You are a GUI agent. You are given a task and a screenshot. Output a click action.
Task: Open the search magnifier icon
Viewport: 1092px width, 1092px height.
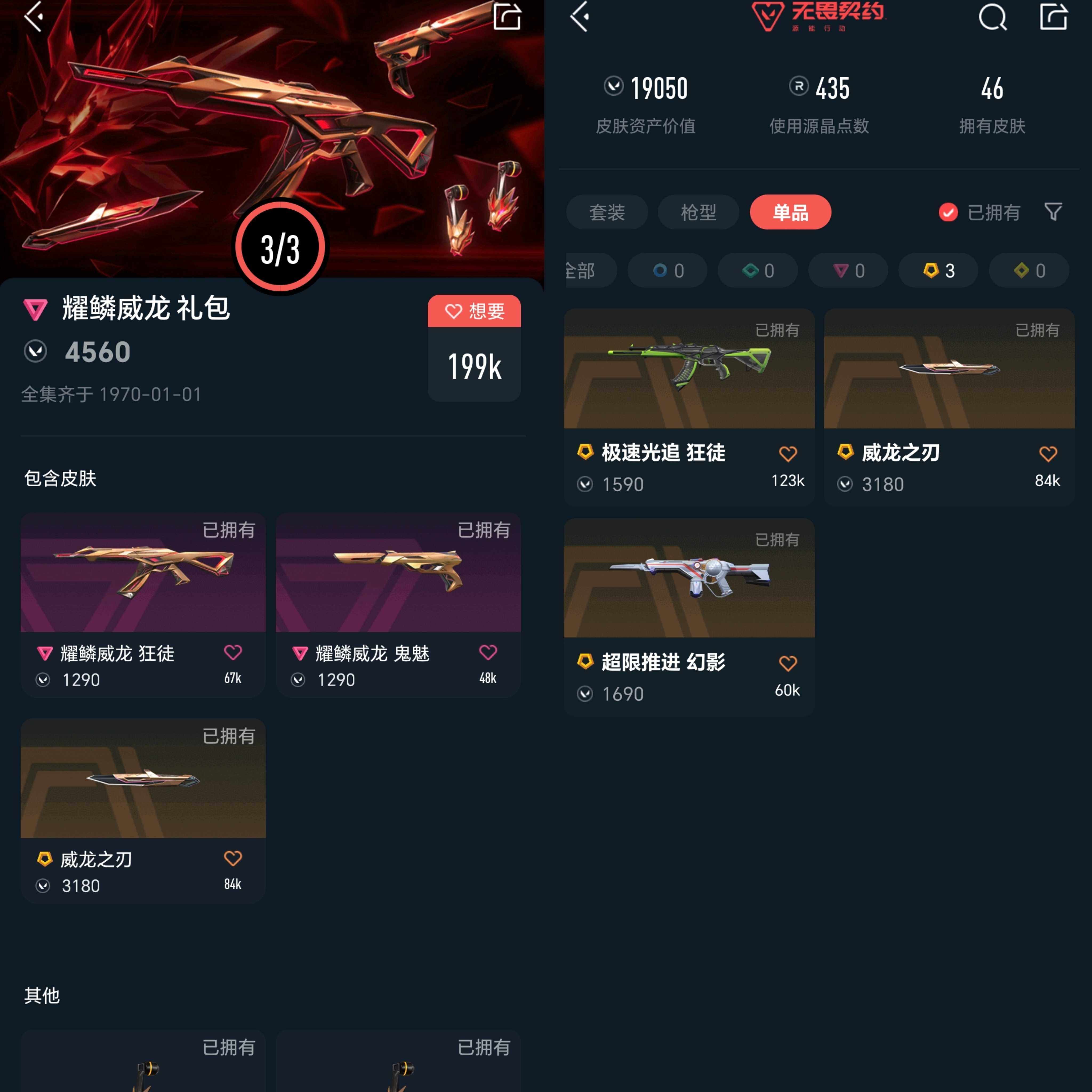coord(993,17)
